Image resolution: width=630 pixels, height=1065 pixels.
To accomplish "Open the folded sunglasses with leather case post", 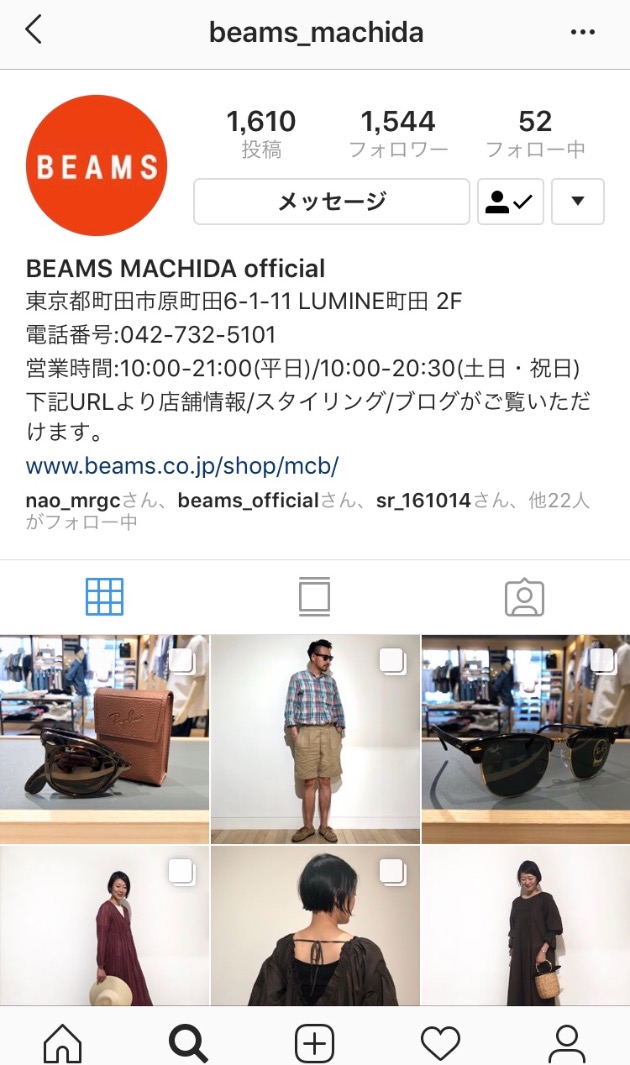I will click(x=104, y=739).
